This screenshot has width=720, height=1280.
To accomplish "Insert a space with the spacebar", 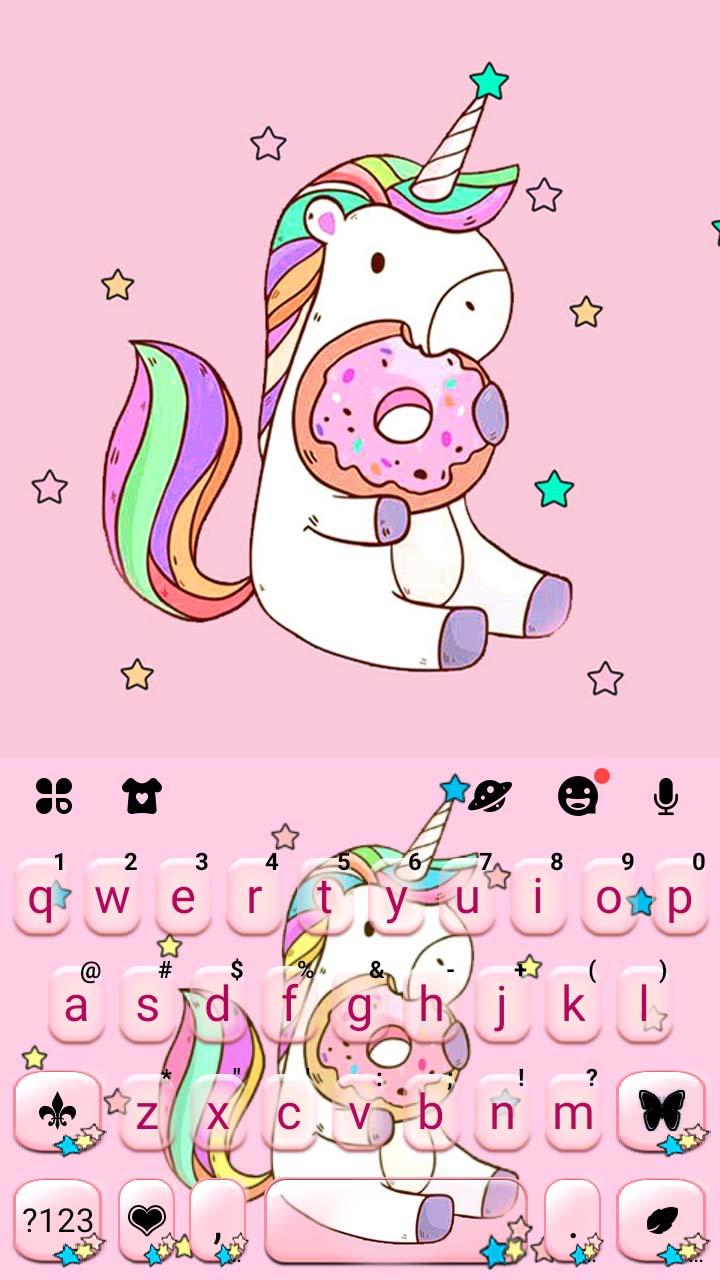I will tap(395, 1219).
